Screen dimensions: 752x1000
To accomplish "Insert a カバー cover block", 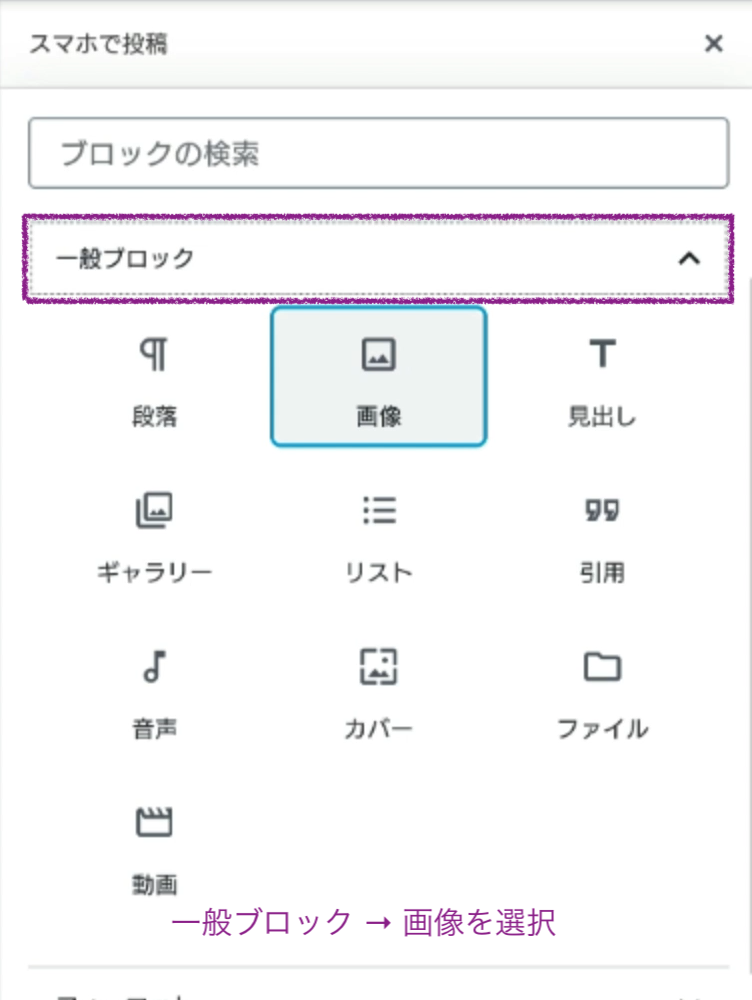I will click(x=378, y=690).
